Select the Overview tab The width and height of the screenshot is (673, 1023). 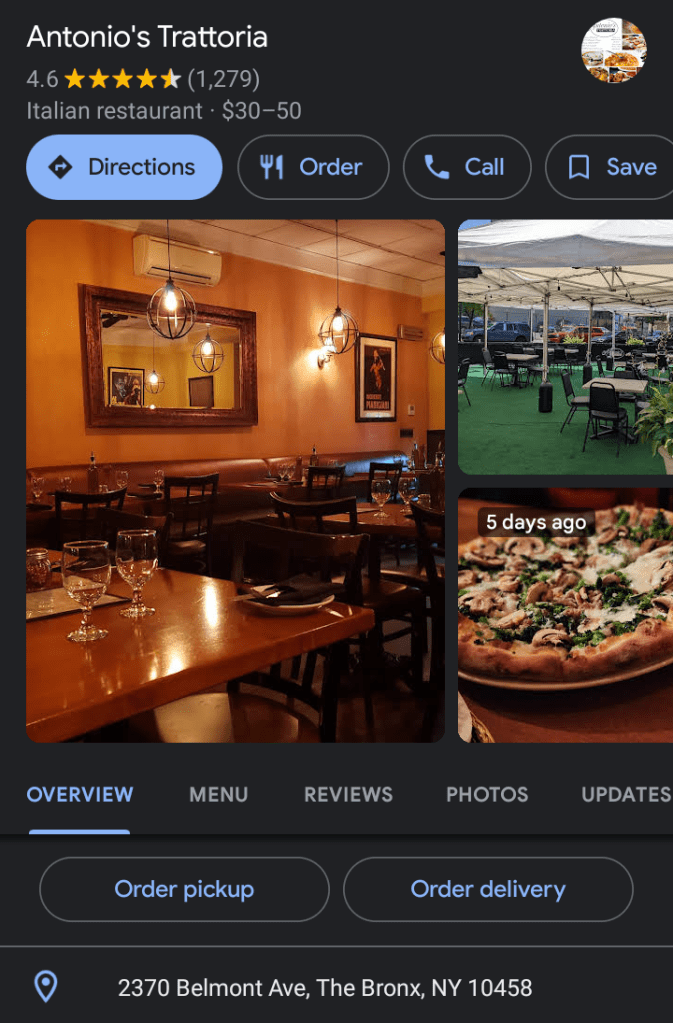click(80, 795)
